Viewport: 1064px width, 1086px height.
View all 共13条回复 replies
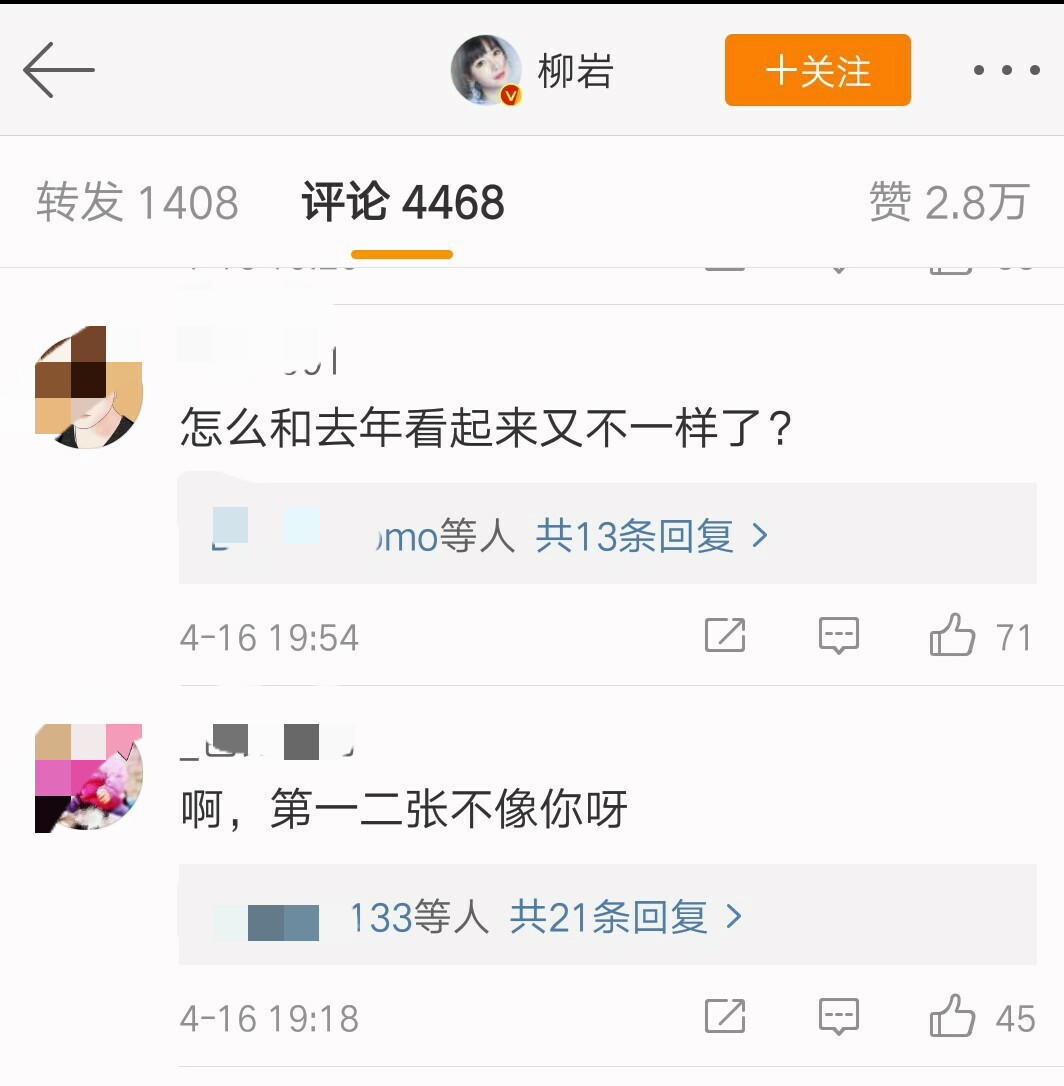tap(651, 537)
